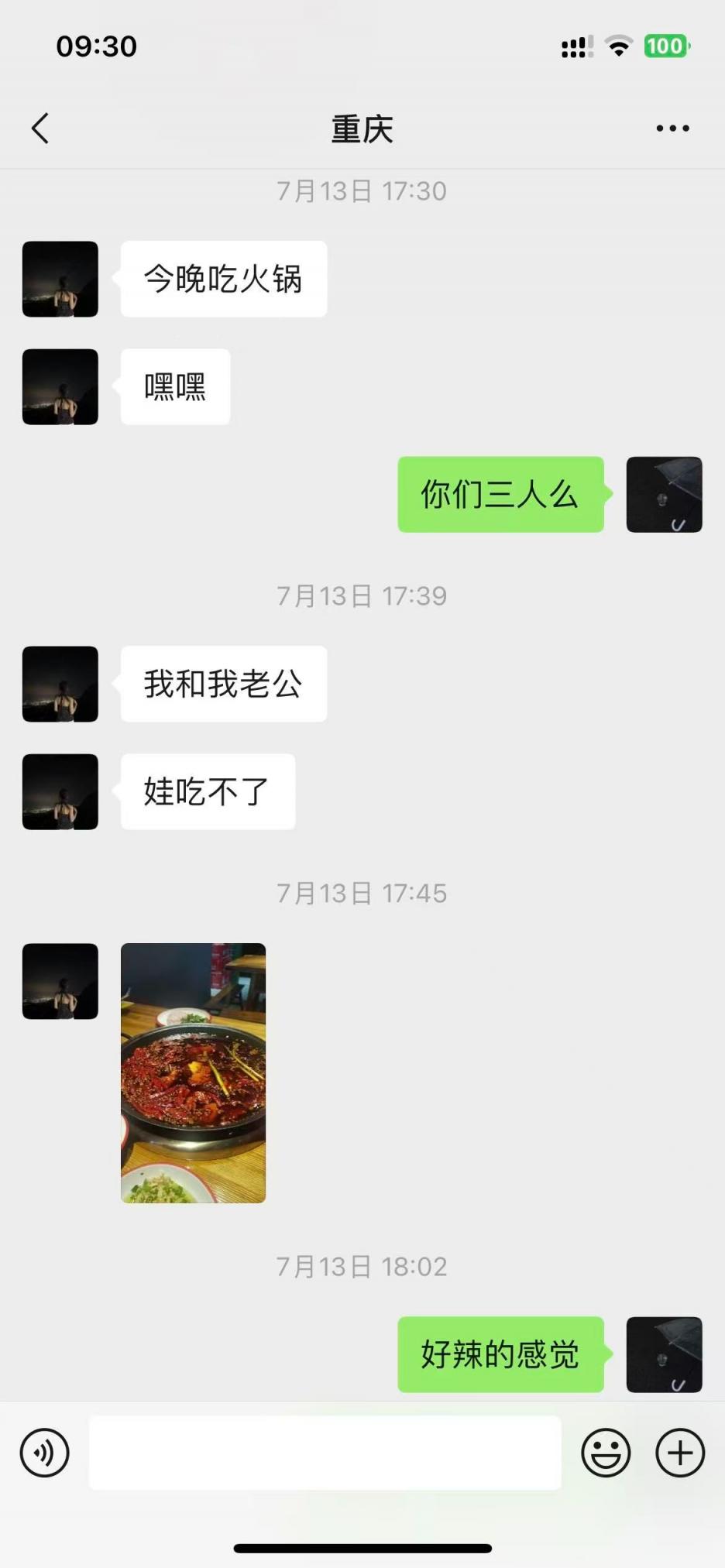Open the plus attachment menu
The height and width of the screenshot is (1568, 725).
pyautogui.click(x=680, y=1453)
